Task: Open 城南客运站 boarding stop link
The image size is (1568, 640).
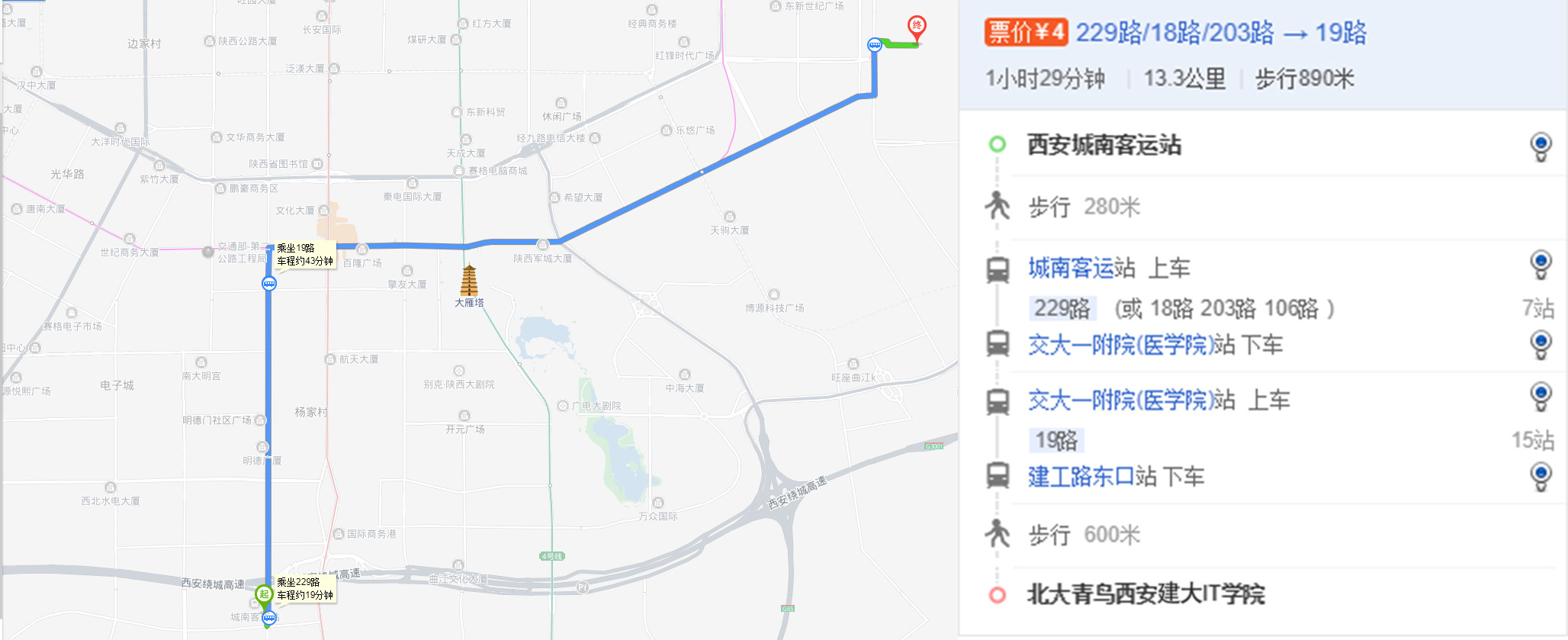Action: tap(1081, 269)
